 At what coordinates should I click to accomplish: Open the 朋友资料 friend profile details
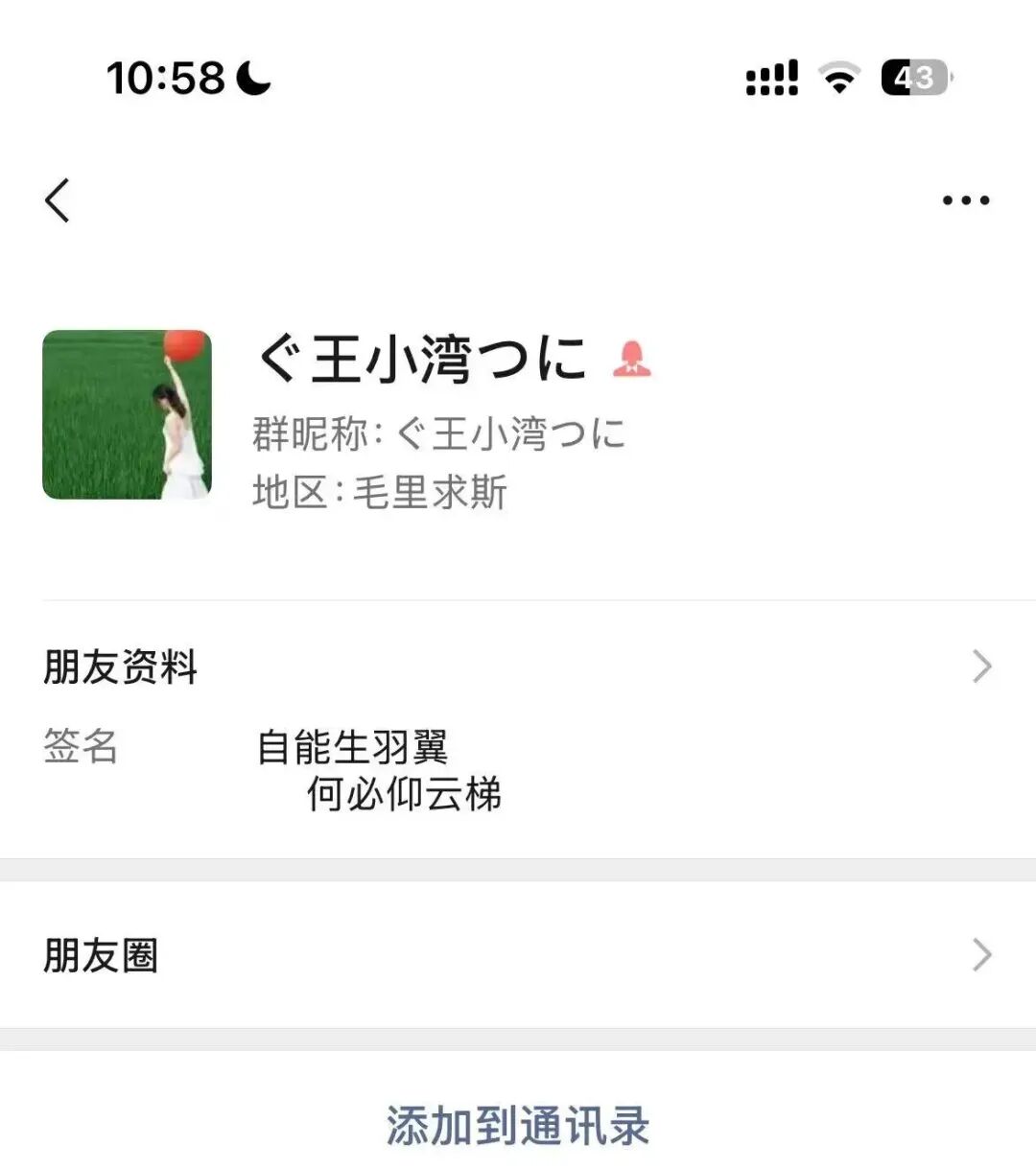tap(120, 666)
